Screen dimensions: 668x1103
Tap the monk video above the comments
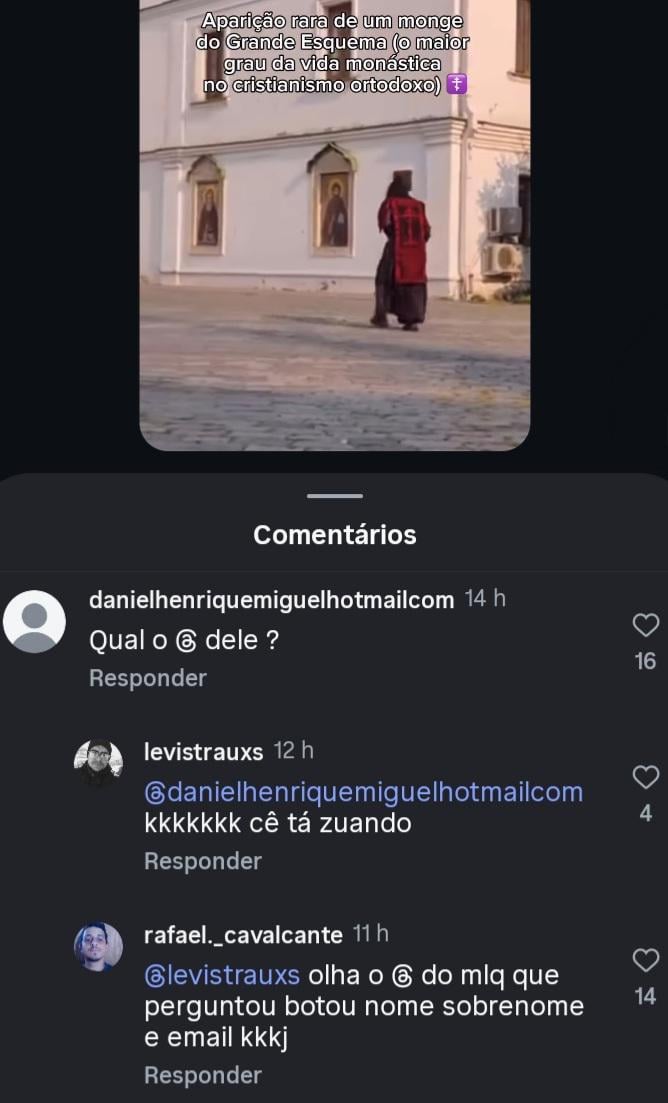click(334, 225)
